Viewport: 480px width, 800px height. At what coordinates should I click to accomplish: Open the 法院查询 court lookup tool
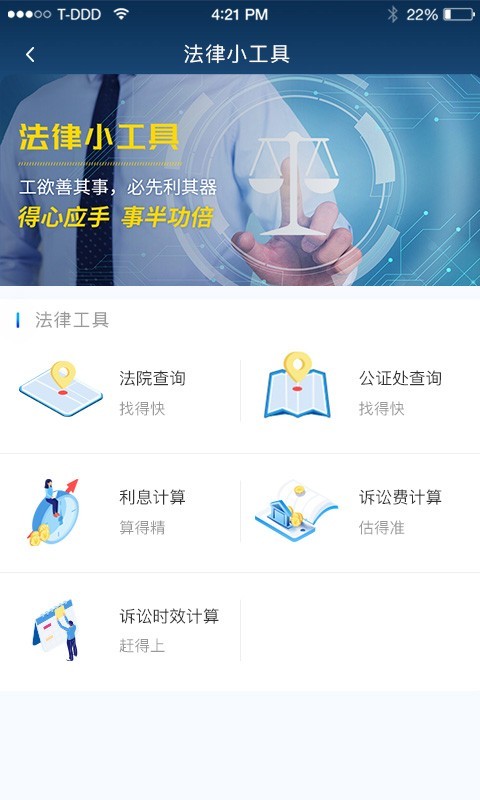[120, 391]
